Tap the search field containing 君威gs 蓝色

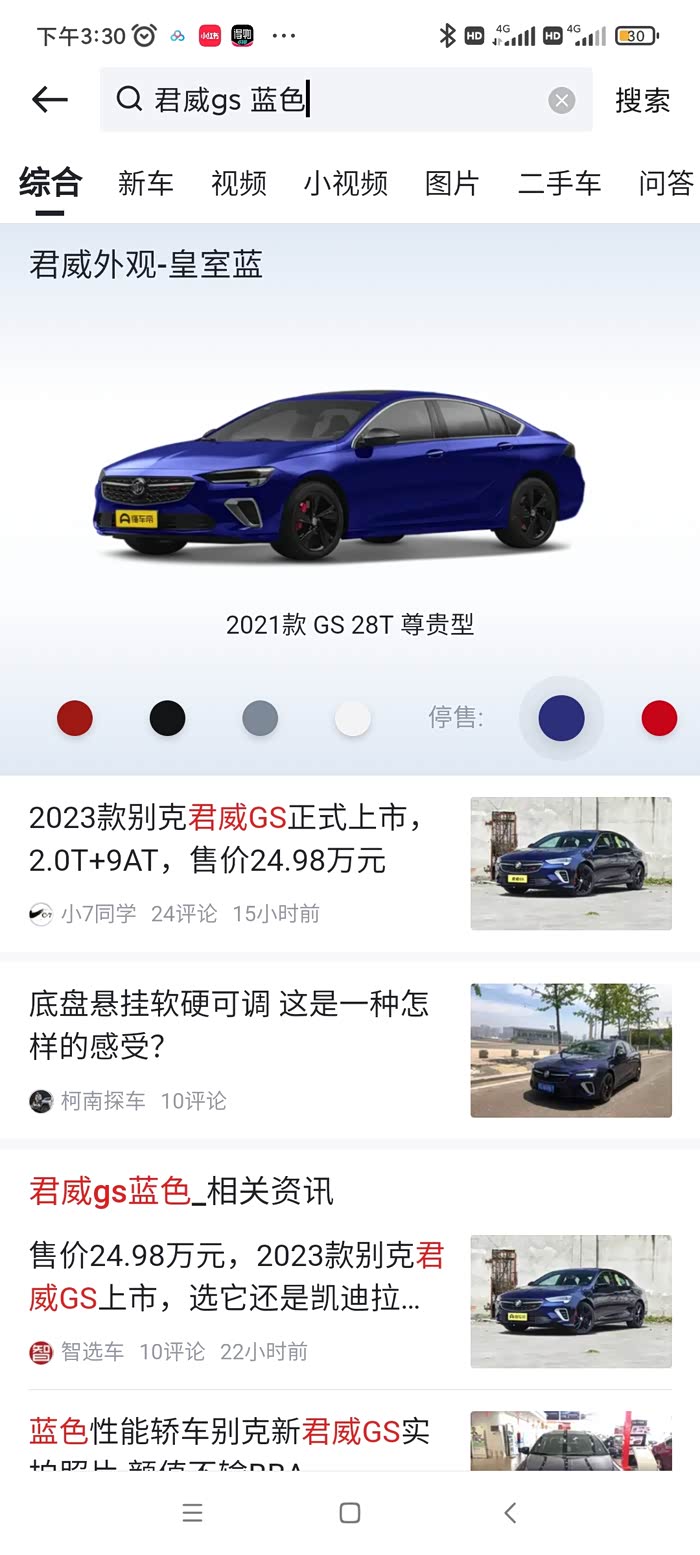click(330, 100)
